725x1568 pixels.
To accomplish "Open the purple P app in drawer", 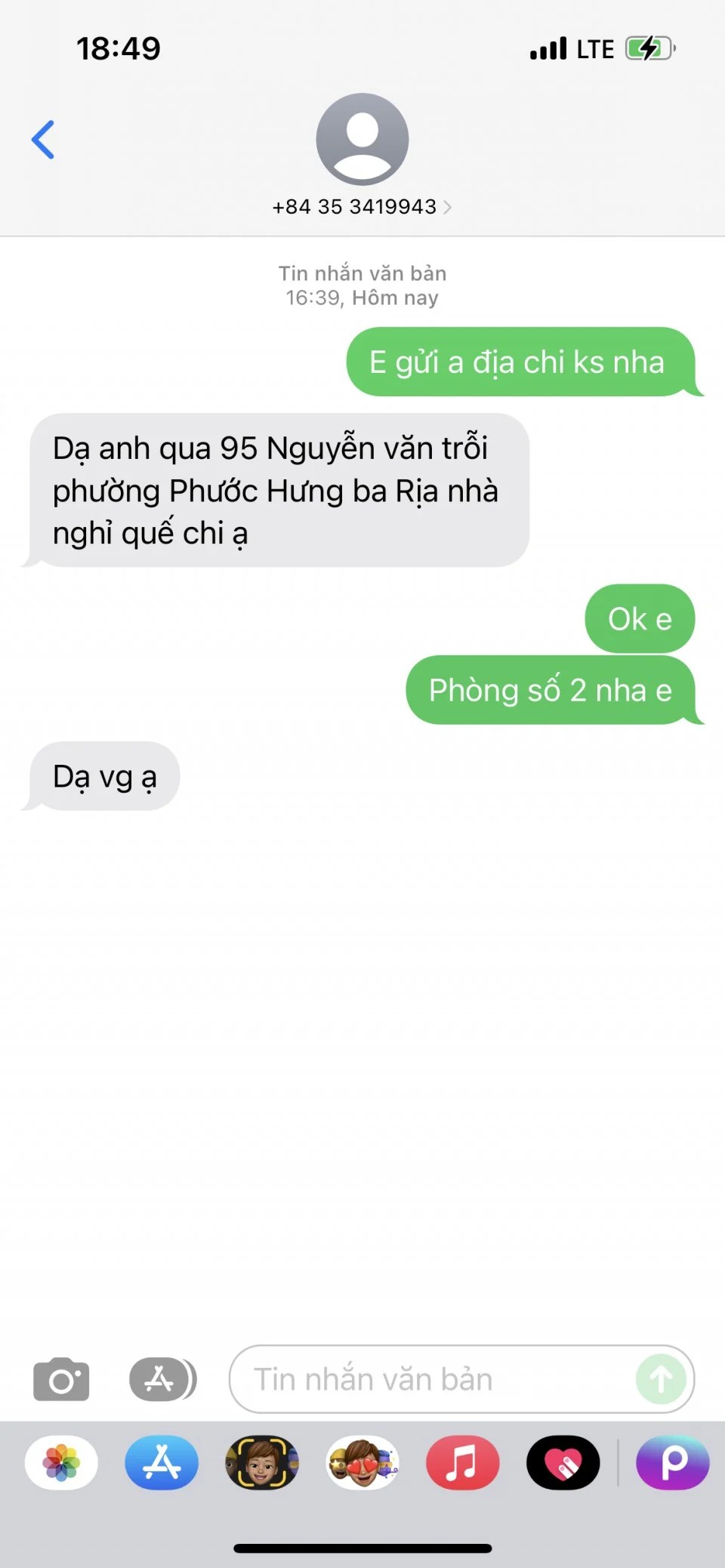I will coord(673,1462).
